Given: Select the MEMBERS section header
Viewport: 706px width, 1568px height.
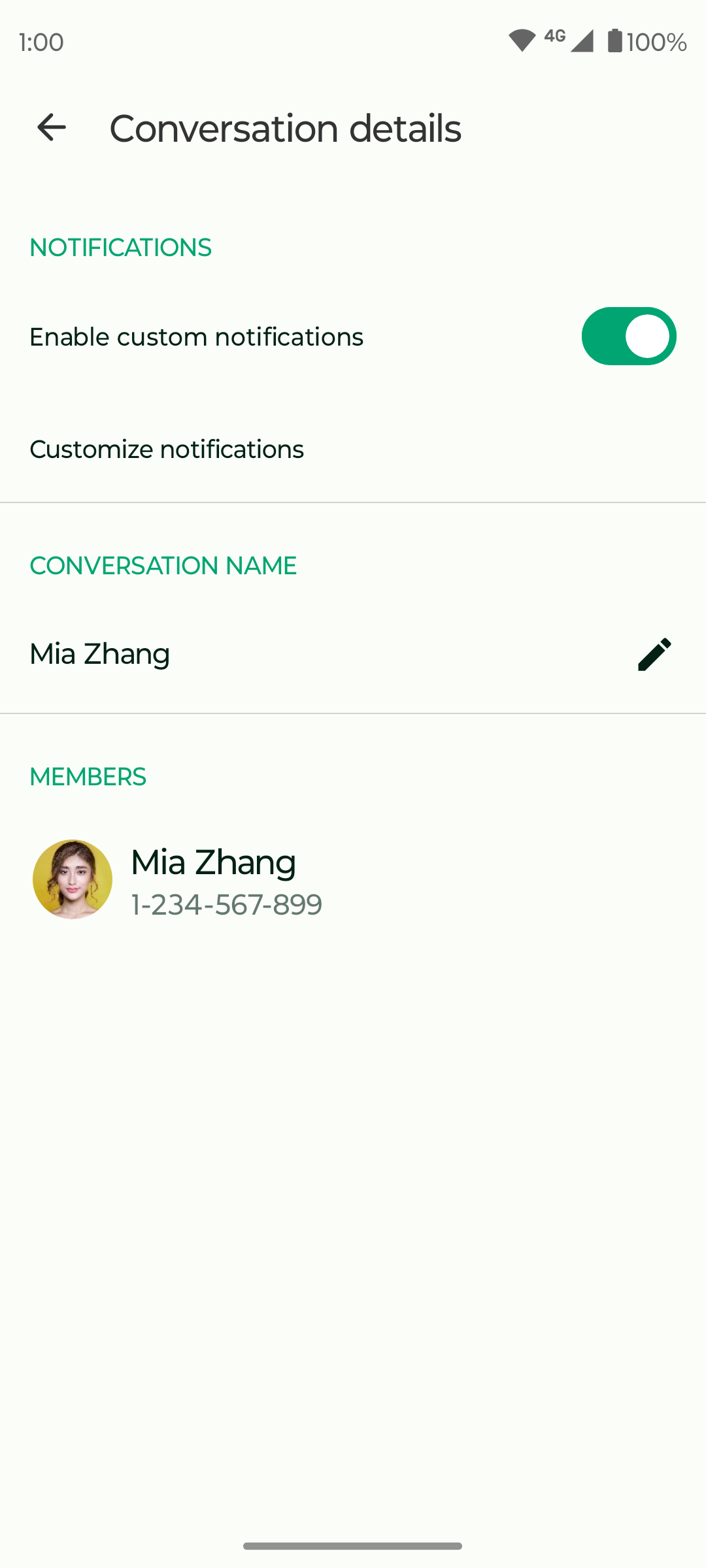Looking at the screenshot, I should point(88,776).
